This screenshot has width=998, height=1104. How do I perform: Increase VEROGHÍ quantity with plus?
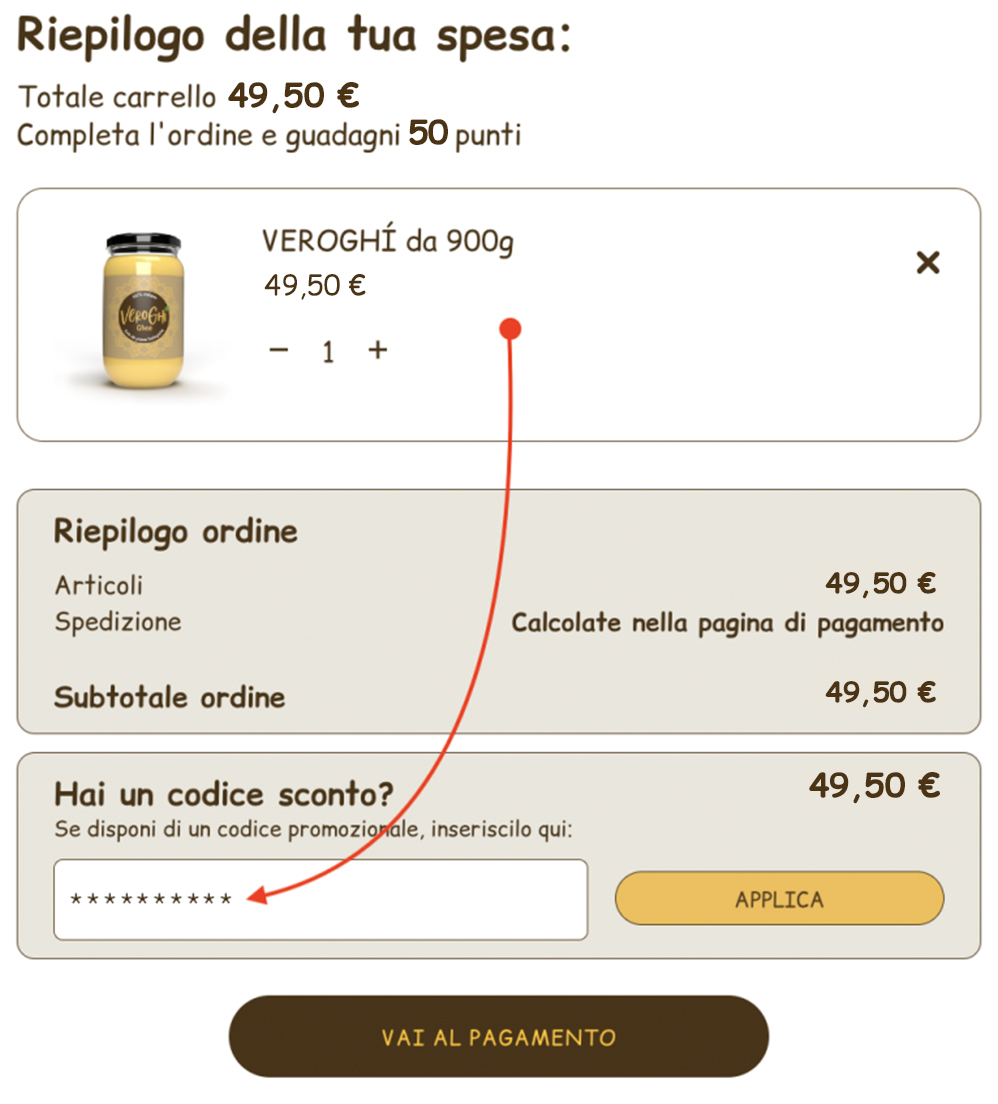click(x=377, y=350)
